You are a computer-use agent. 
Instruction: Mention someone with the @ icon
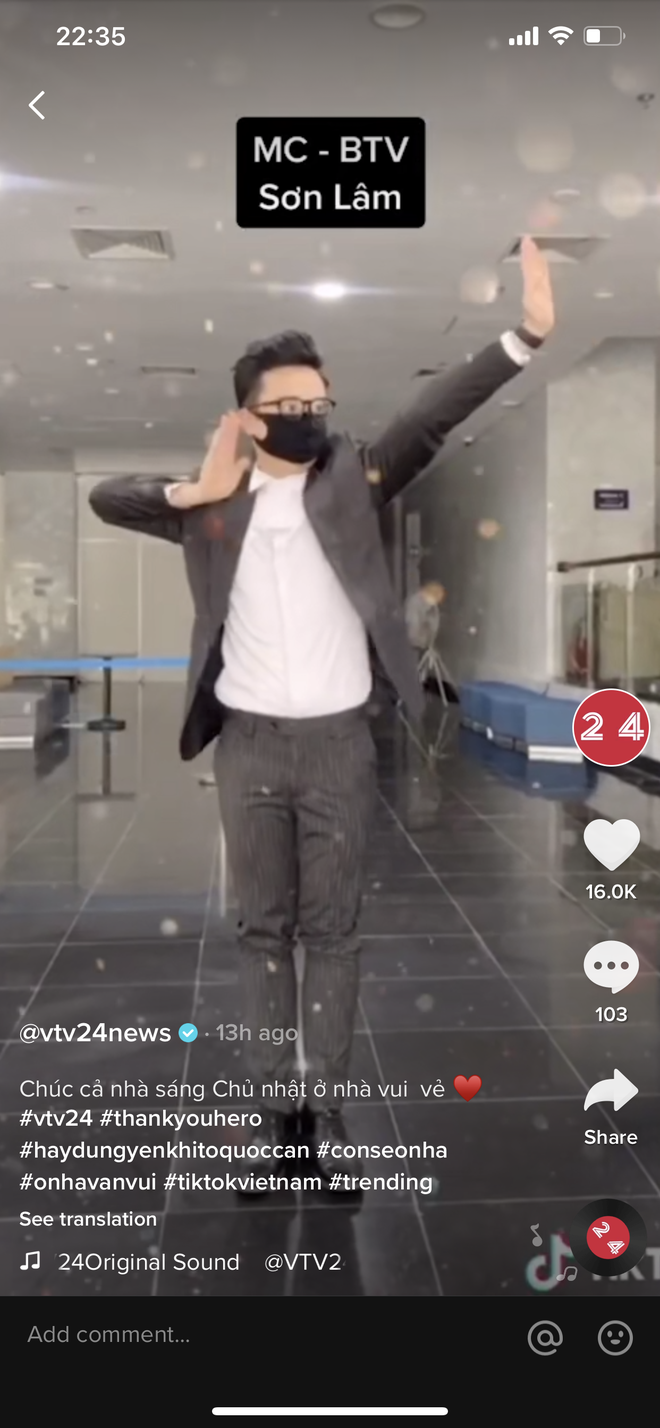[x=545, y=1336]
